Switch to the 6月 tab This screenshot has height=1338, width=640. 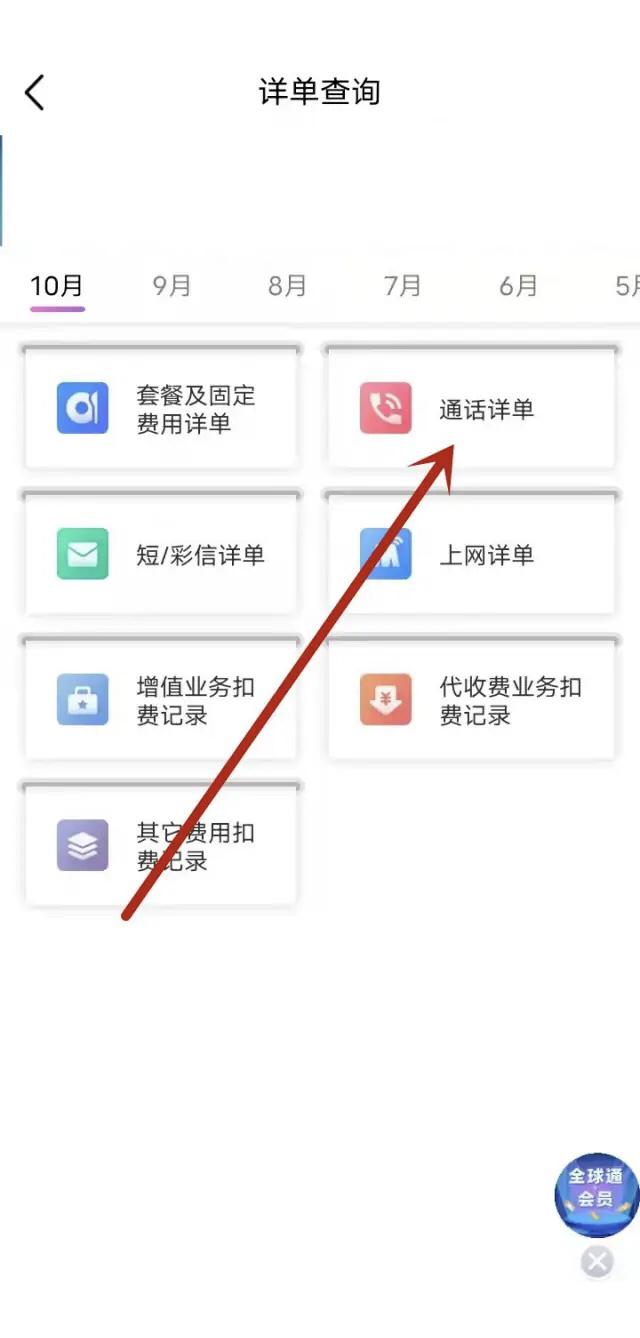(518, 286)
